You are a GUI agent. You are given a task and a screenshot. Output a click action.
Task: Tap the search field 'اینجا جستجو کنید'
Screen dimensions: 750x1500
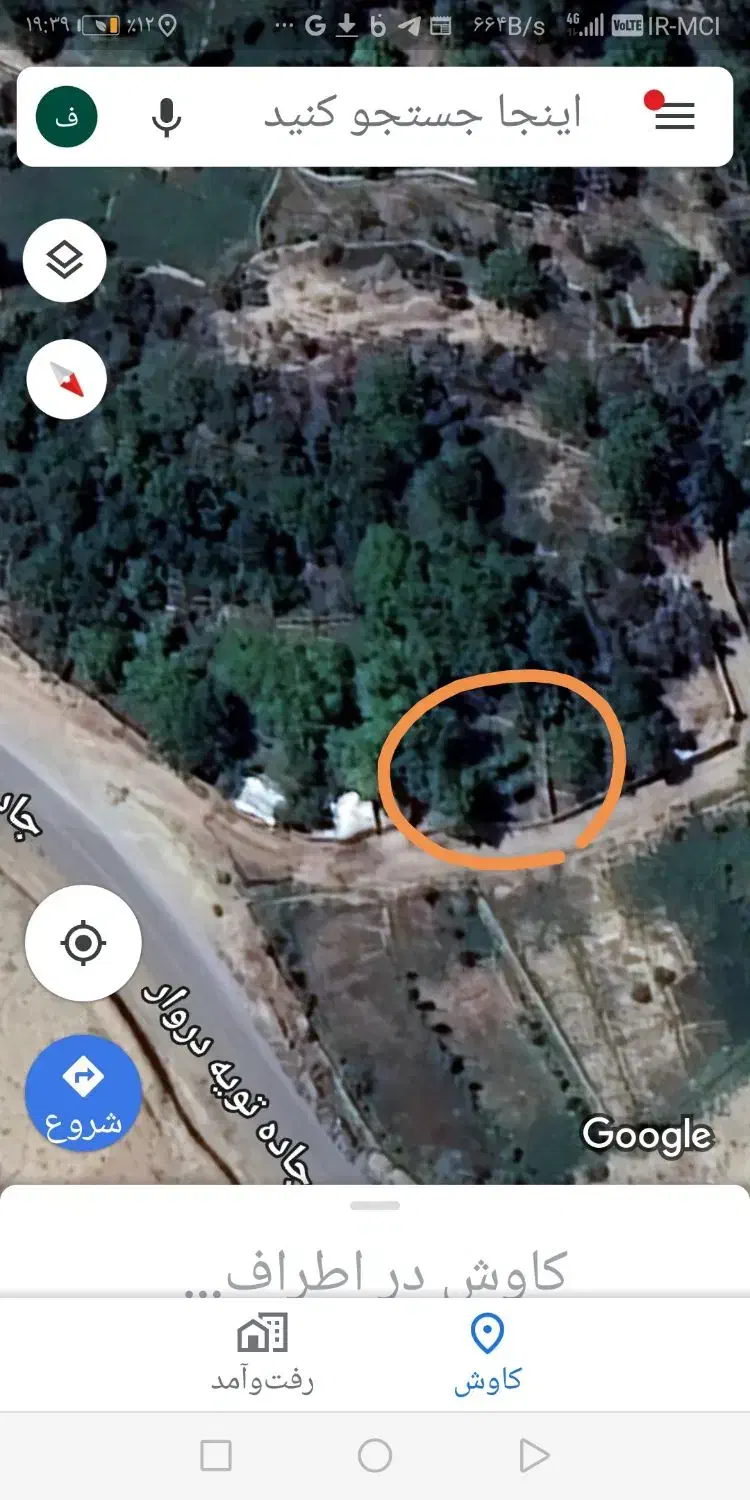click(420, 116)
